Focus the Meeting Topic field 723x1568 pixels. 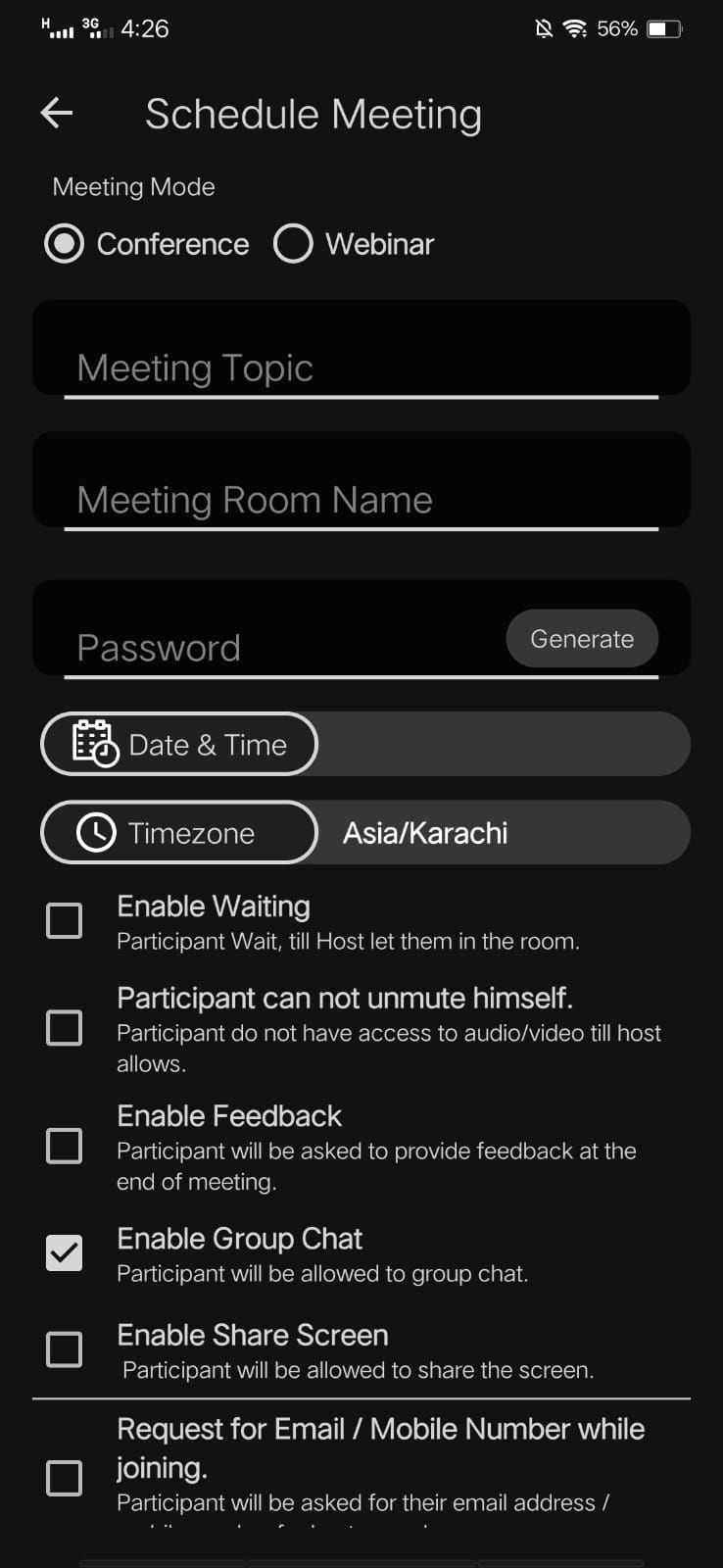(361, 367)
